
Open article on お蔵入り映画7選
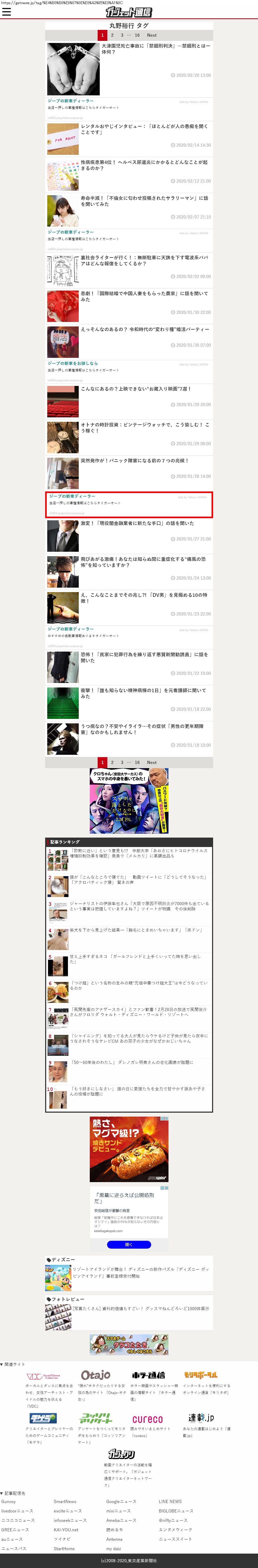pyautogui.click(x=136, y=388)
